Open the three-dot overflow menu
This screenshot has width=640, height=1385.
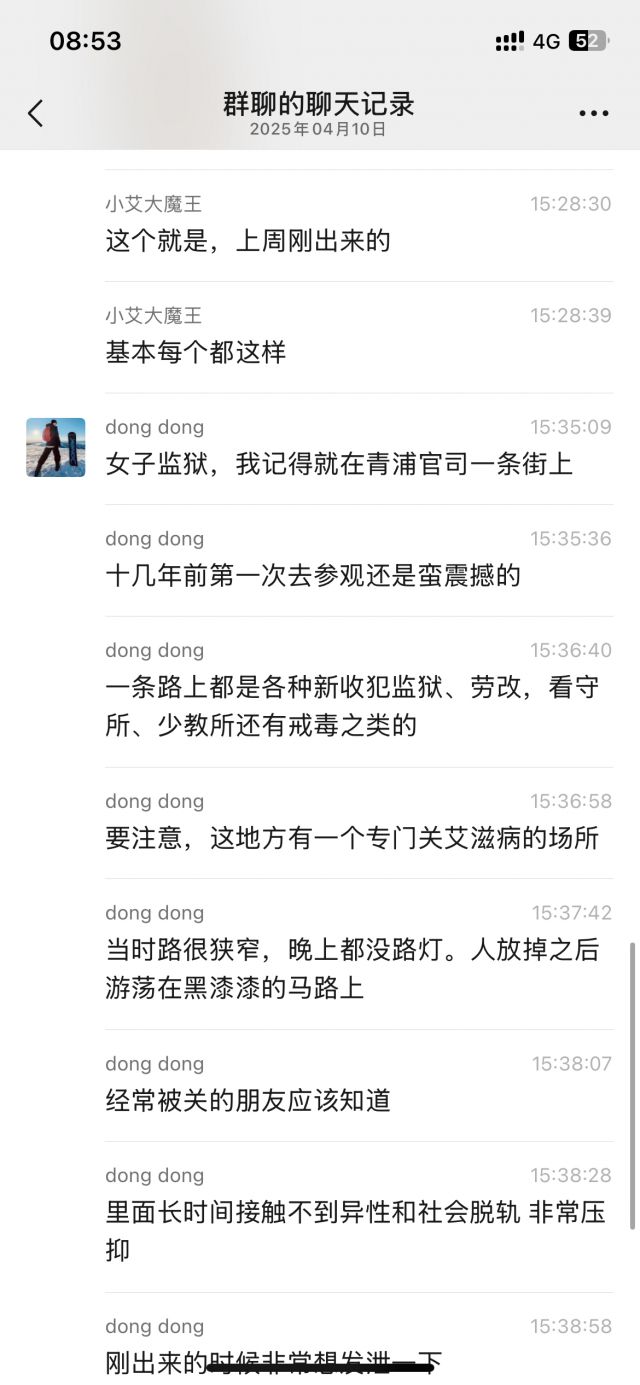(x=593, y=113)
